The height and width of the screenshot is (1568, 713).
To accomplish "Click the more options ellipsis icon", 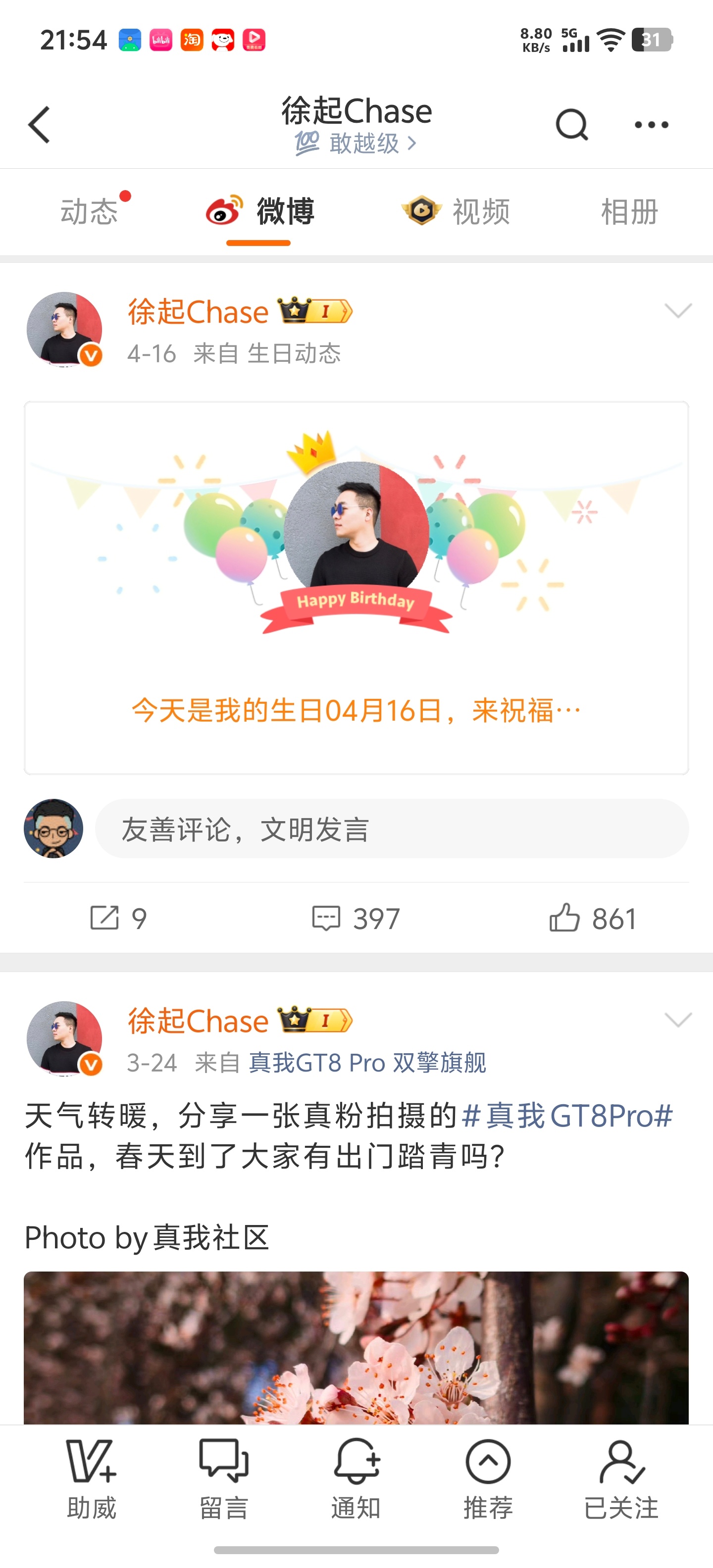I will coord(649,124).
